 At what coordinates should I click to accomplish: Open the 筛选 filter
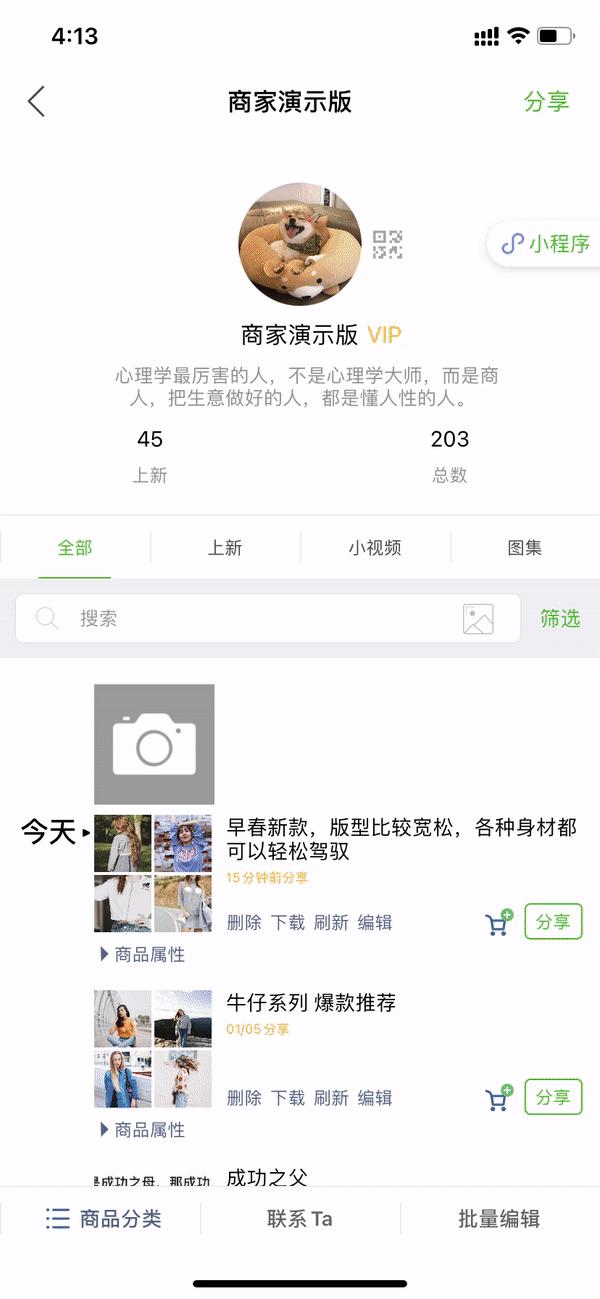(560, 619)
